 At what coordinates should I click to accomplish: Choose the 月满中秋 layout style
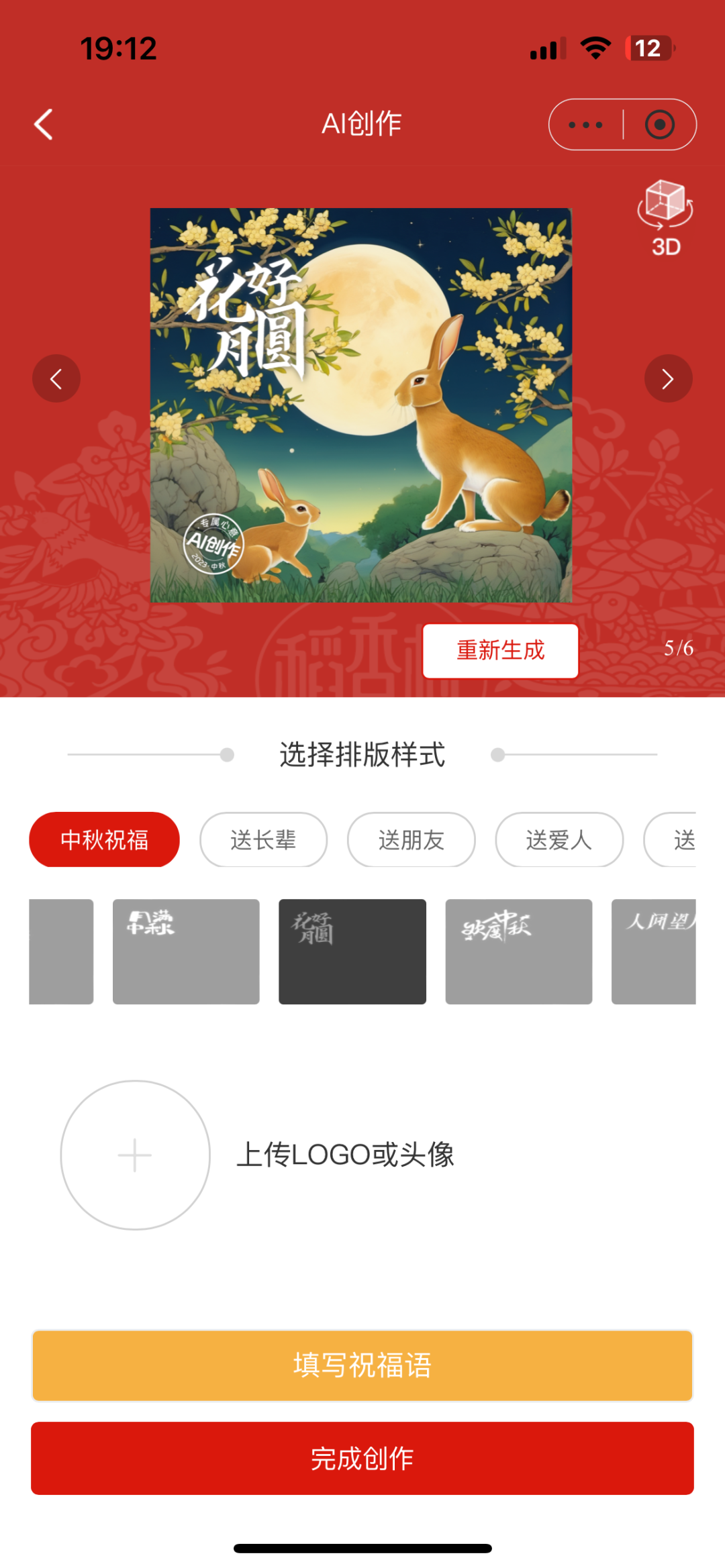tap(186, 951)
